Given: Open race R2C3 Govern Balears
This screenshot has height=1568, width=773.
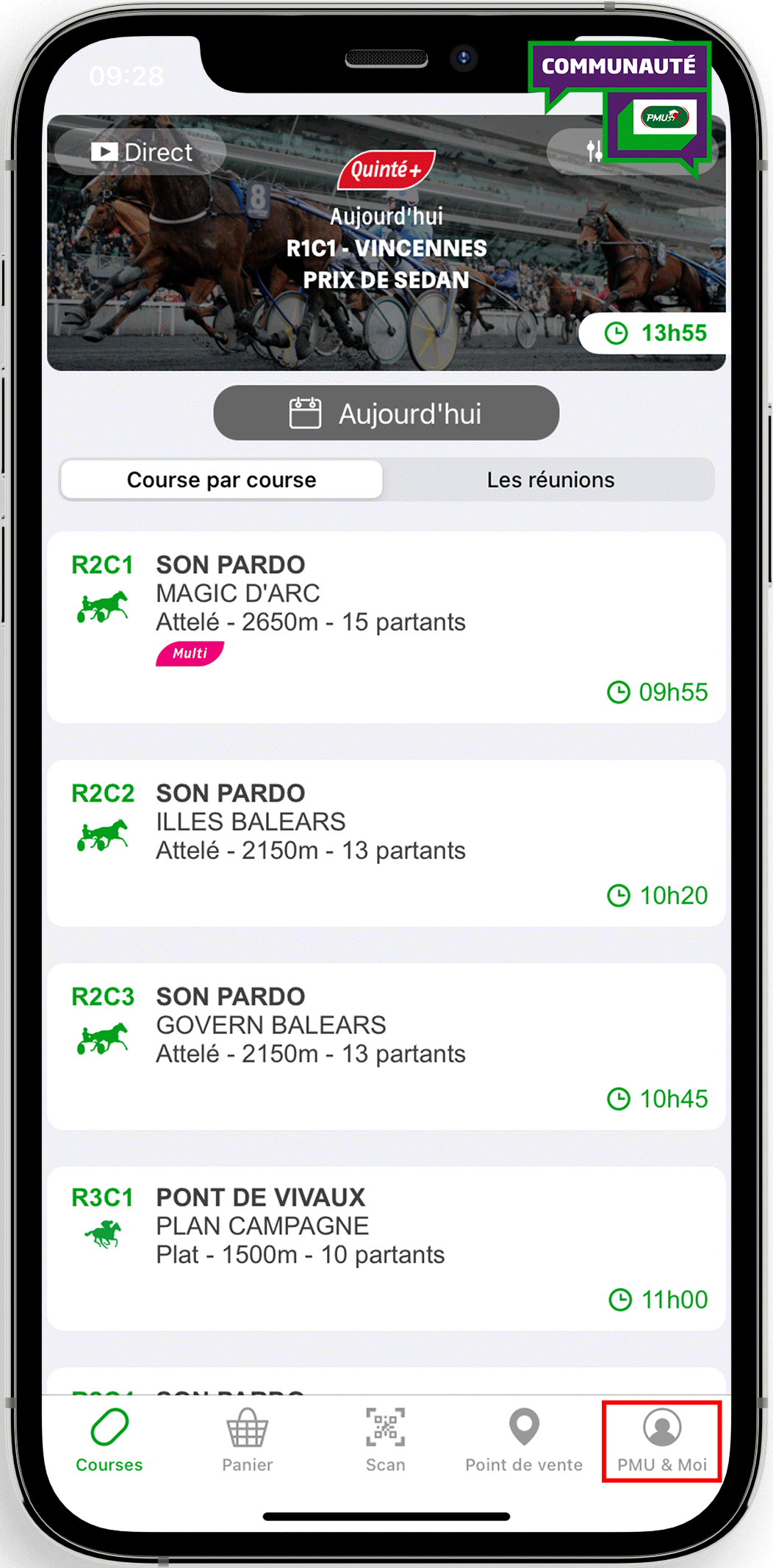Looking at the screenshot, I should coord(386,1046).
